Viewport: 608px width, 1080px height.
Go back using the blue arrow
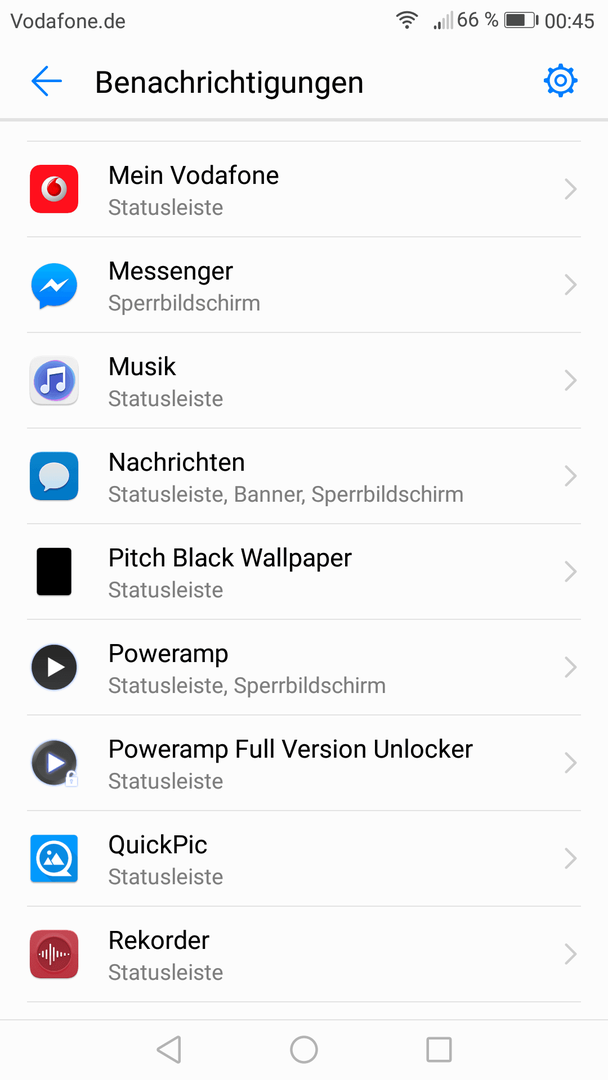coord(46,82)
